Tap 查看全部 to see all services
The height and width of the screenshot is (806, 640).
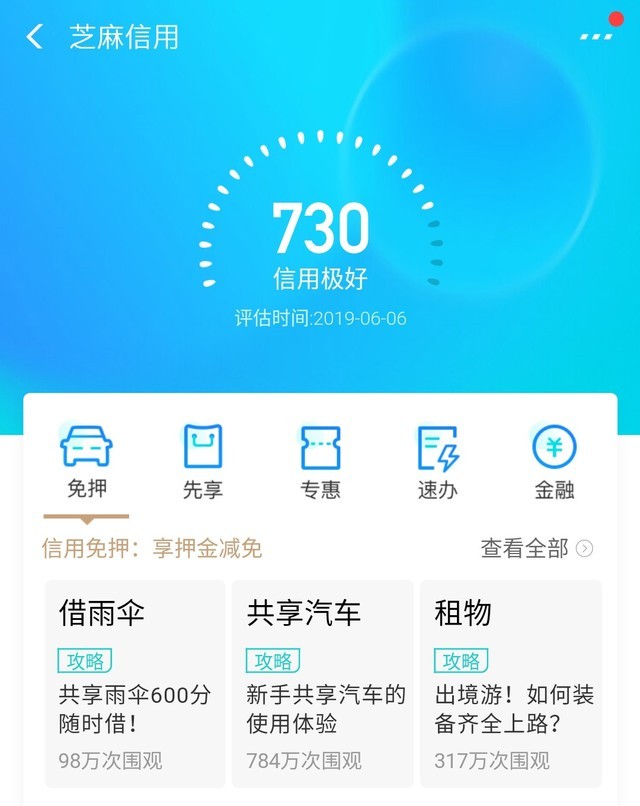[537, 548]
